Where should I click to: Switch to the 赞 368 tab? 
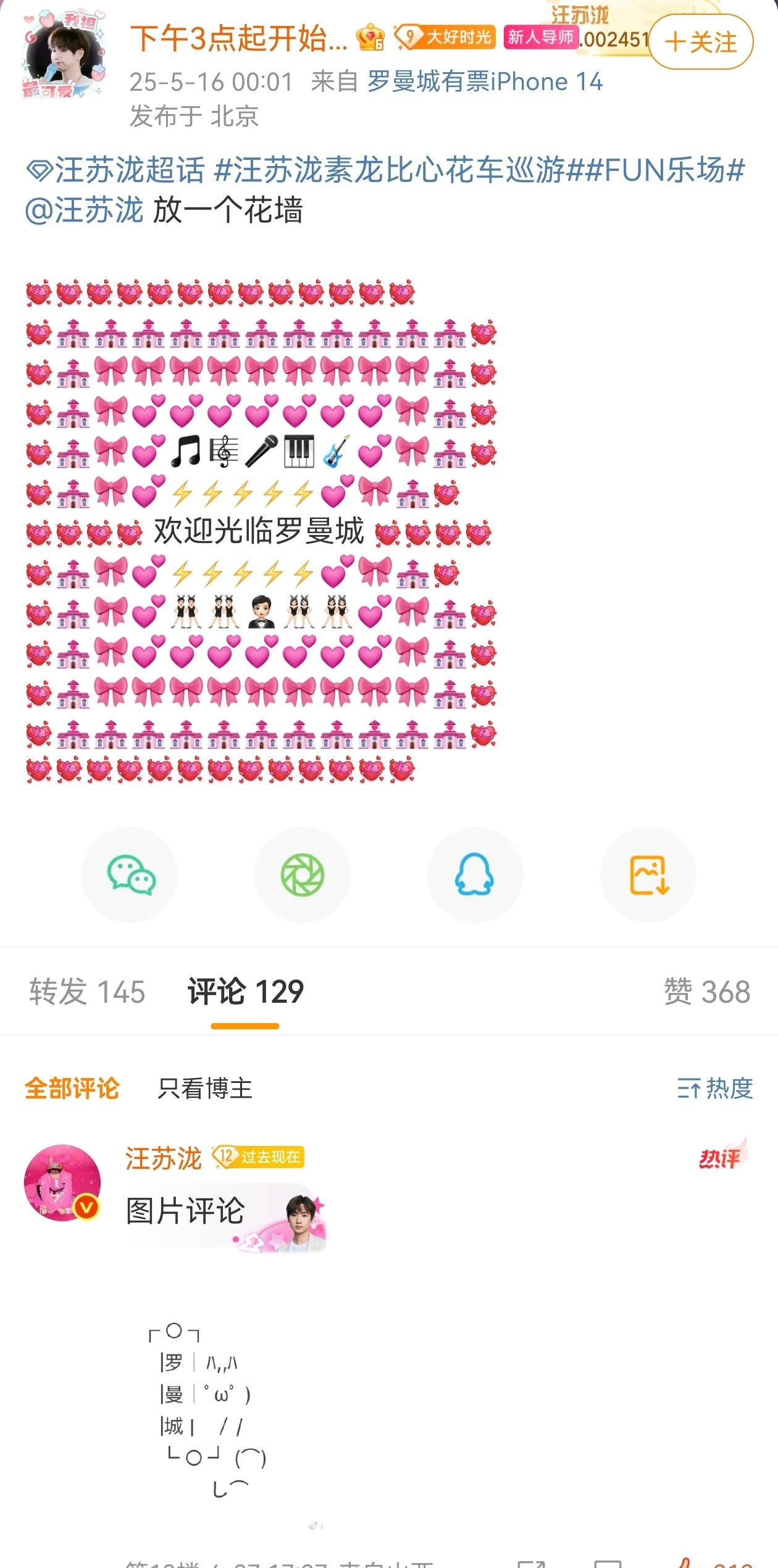(x=707, y=992)
